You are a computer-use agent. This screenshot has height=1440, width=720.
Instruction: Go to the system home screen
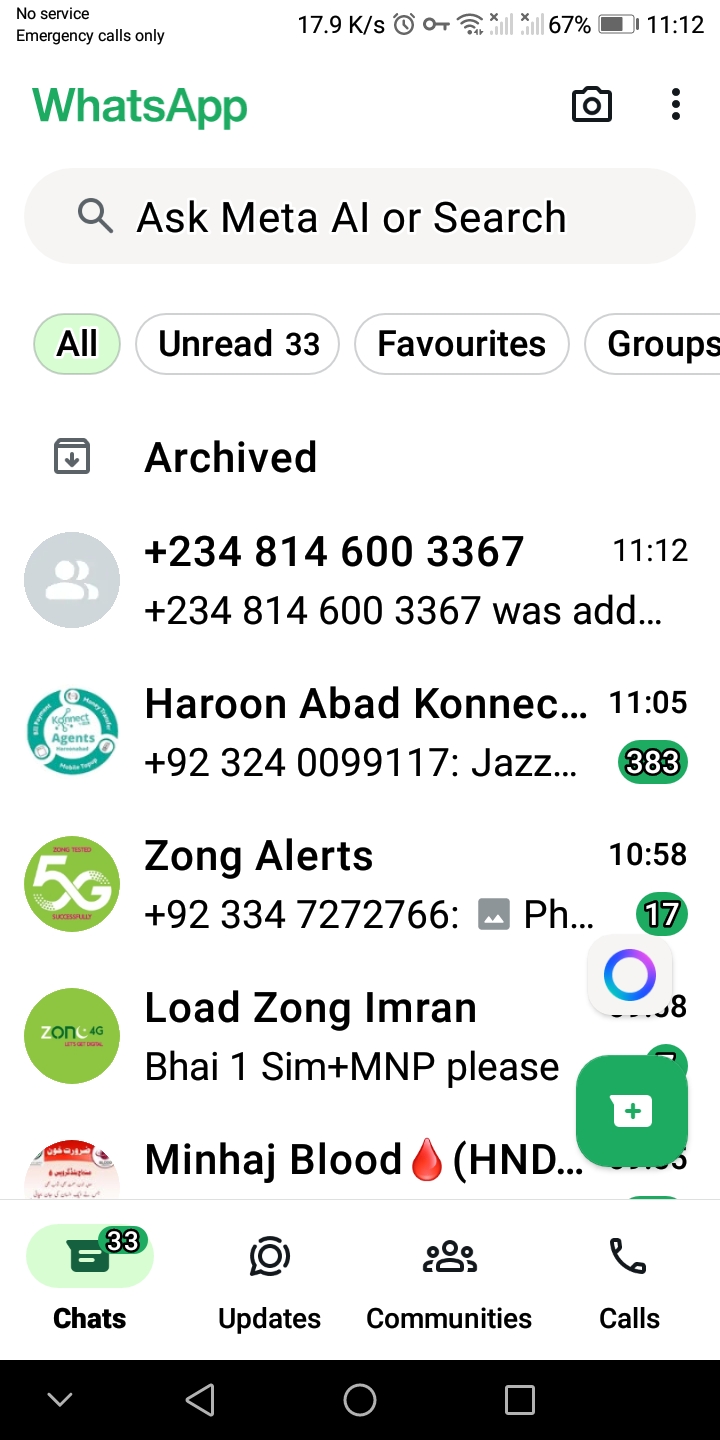pyautogui.click(x=360, y=1400)
